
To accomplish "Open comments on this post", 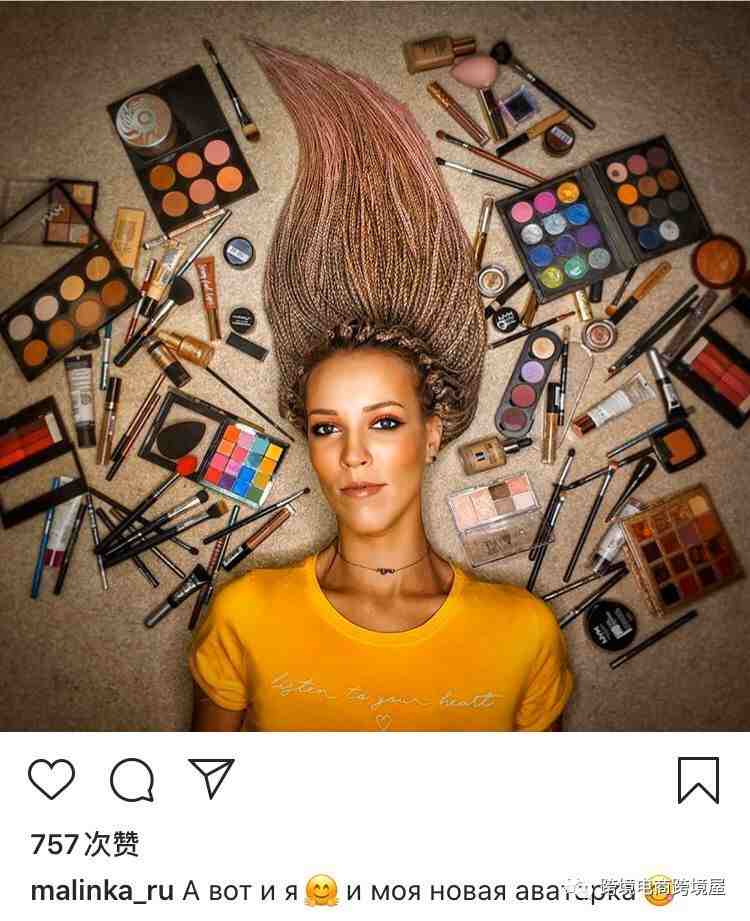I will [132, 779].
